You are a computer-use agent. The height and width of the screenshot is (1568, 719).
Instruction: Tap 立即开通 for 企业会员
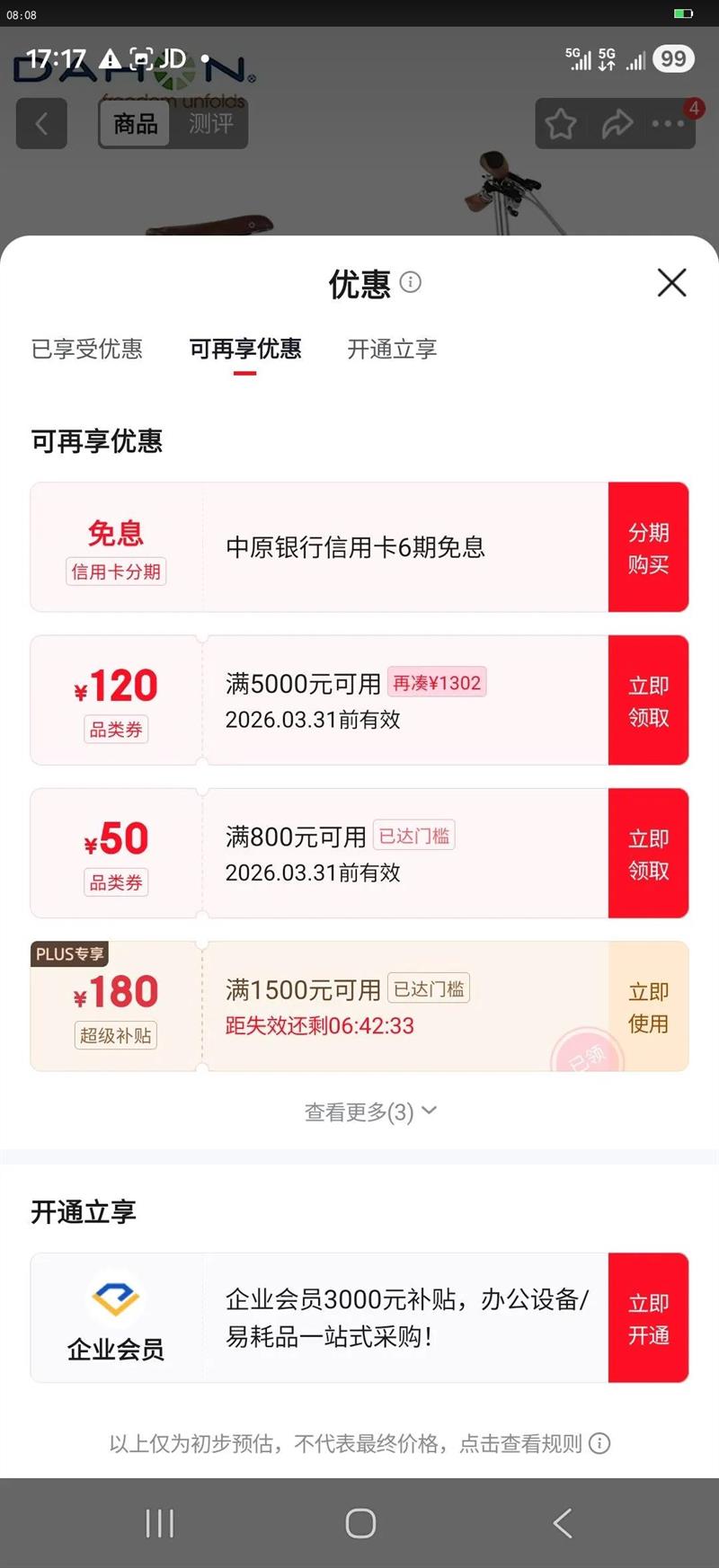648,1318
